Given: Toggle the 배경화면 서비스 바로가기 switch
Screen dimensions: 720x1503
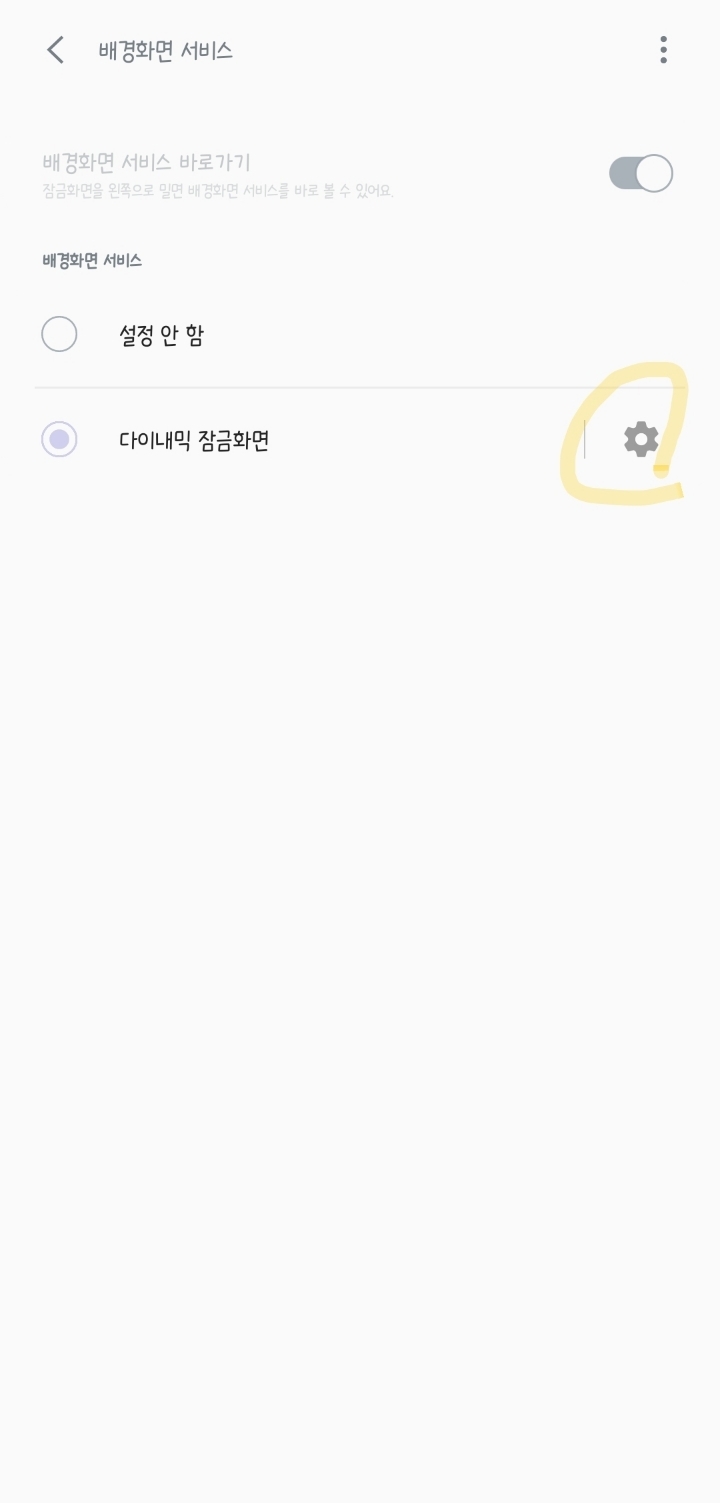Looking at the screenshot, I should point(641,173).
